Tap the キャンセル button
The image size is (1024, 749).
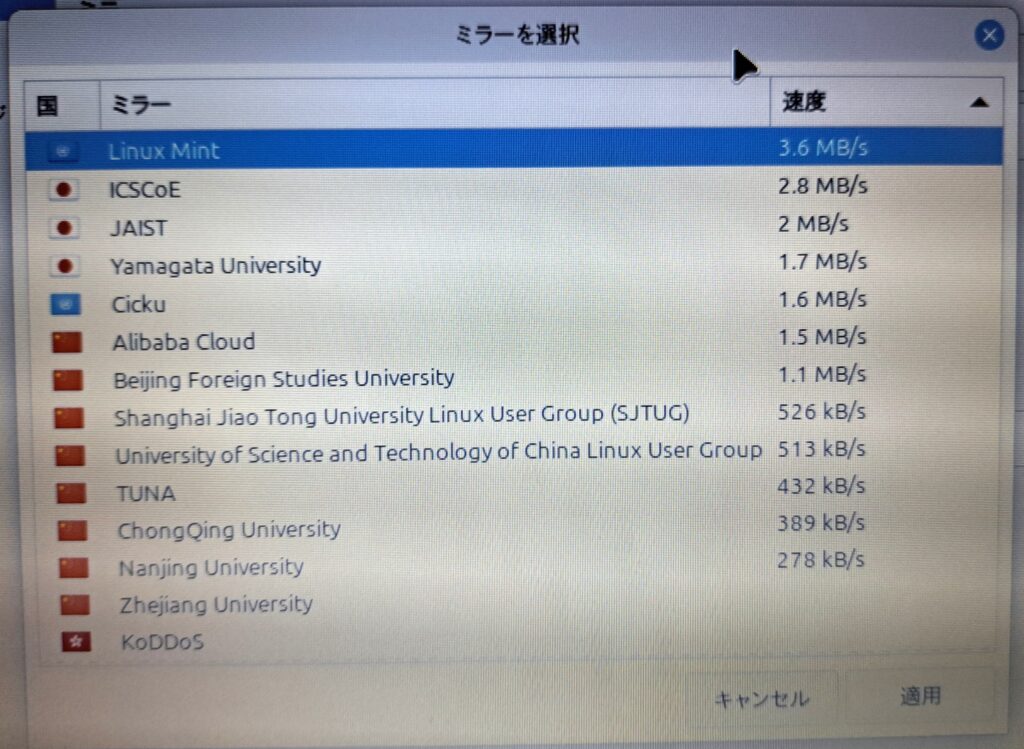coord(761,699)
